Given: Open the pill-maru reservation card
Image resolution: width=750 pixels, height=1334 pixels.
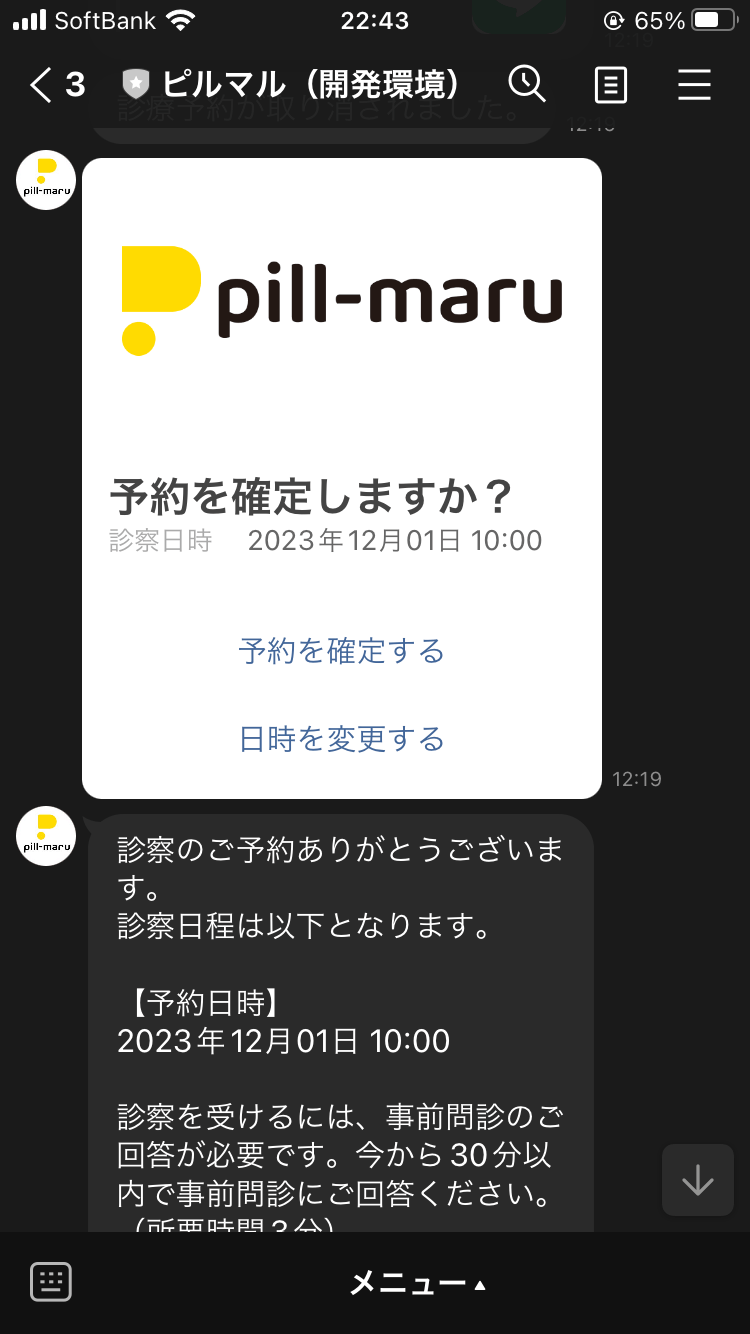Looking at the screenshot, I should 342,478.
